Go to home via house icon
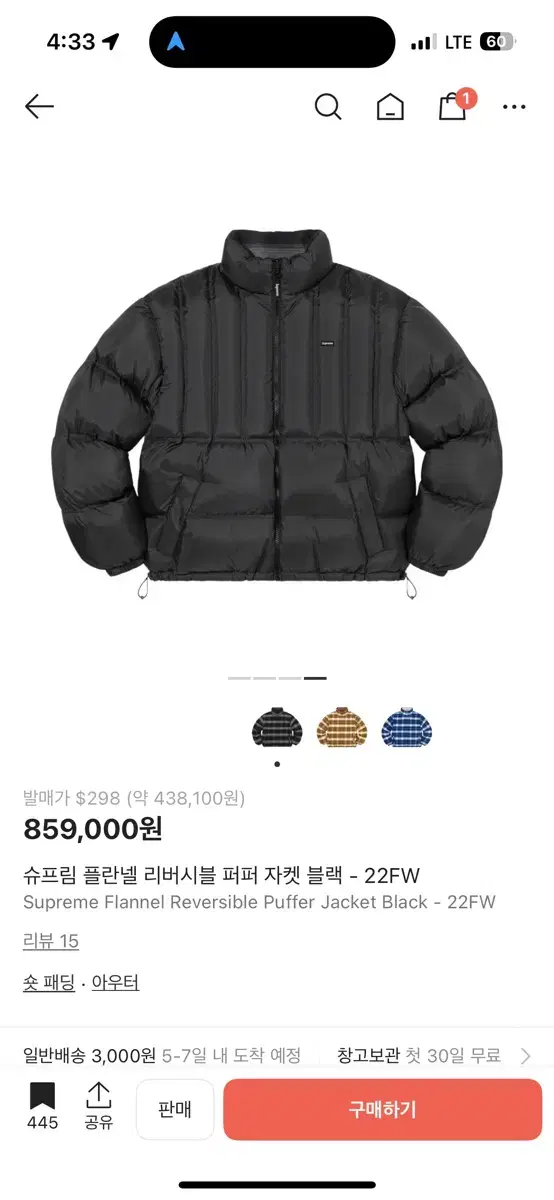This screenshot has width=554, height=1200. 390,107
